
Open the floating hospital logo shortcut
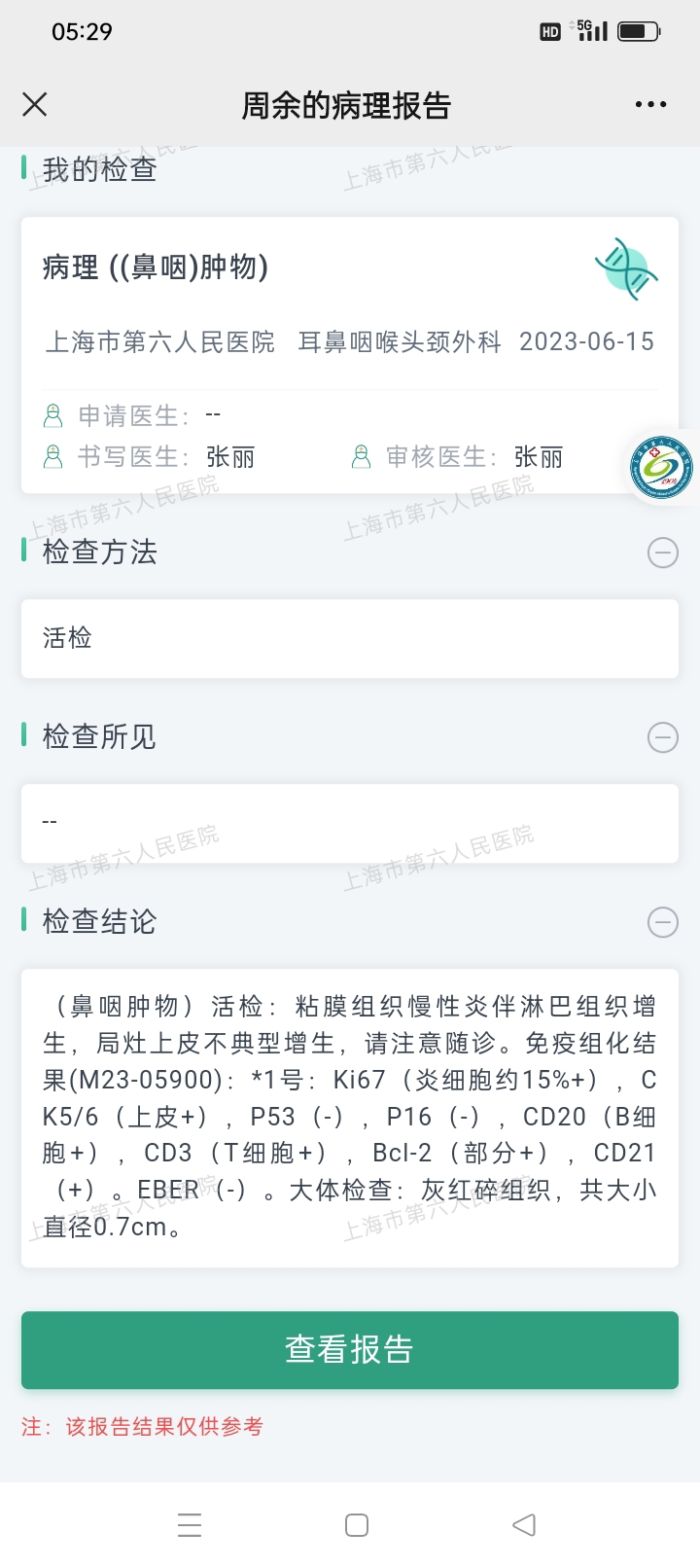[662, 466]
